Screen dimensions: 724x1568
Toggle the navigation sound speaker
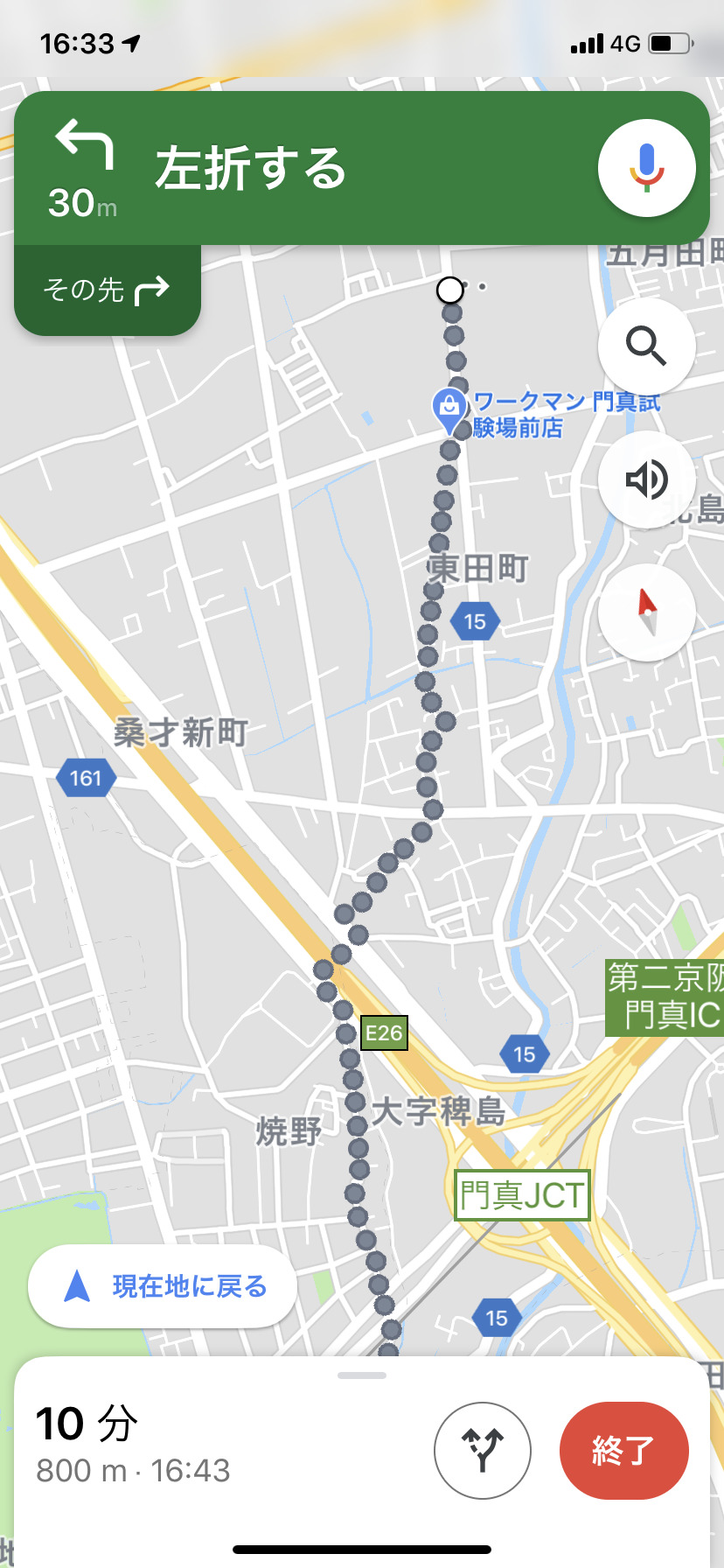646,479
